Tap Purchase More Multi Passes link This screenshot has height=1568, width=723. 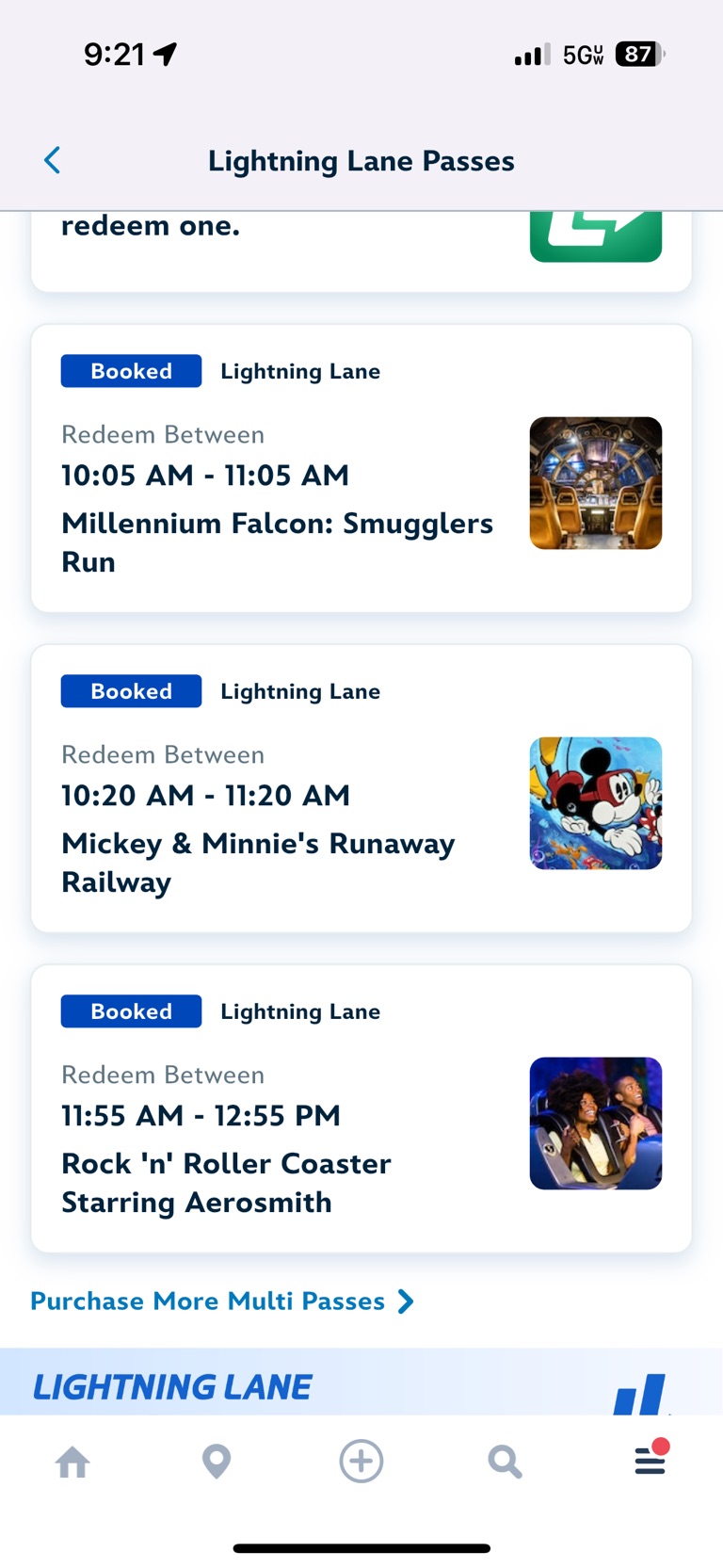(222, 1301)
